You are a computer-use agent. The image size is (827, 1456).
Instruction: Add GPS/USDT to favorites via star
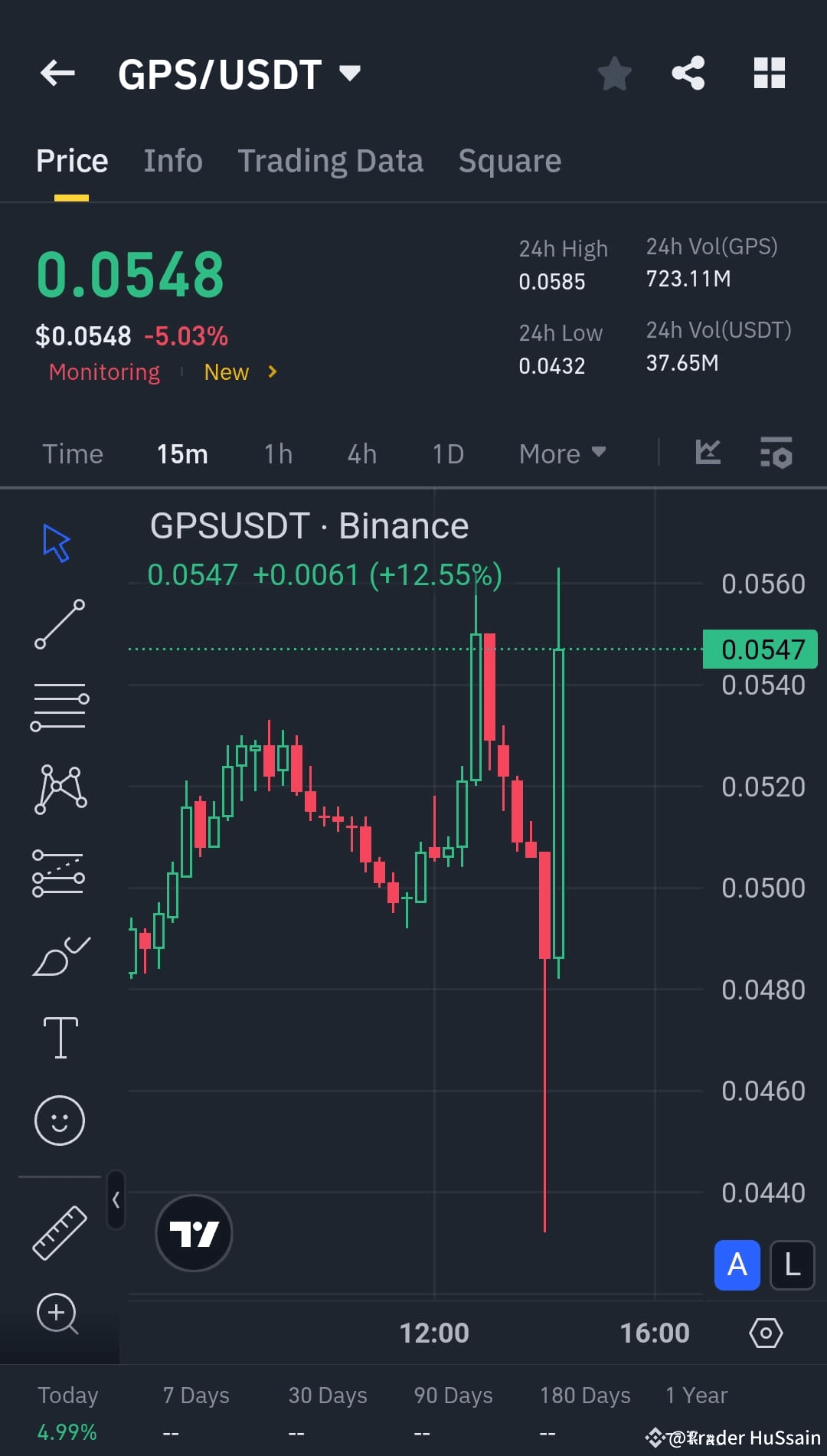[x=615, y=73]
